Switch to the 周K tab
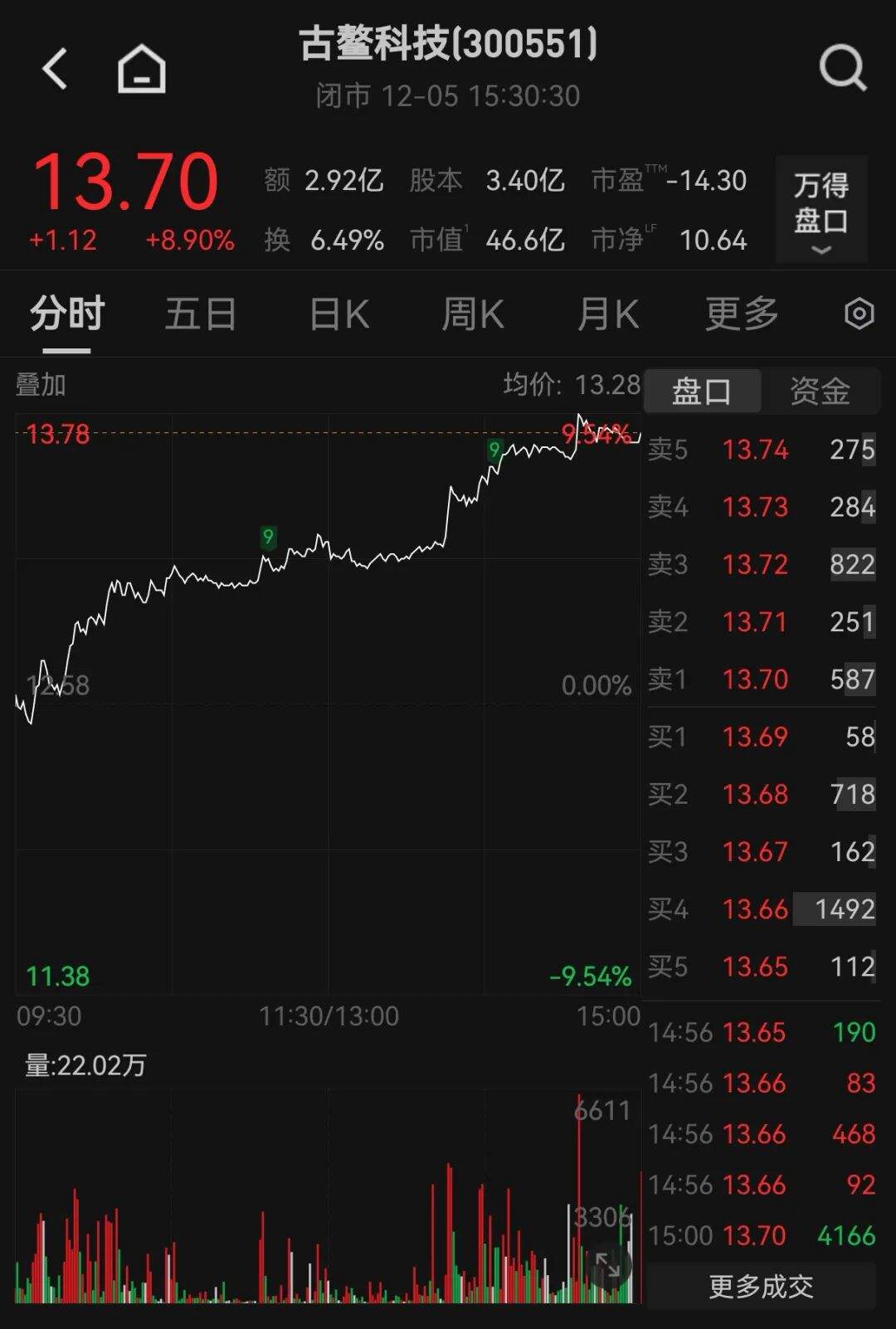896x1329 pixels. coord(472,315)
